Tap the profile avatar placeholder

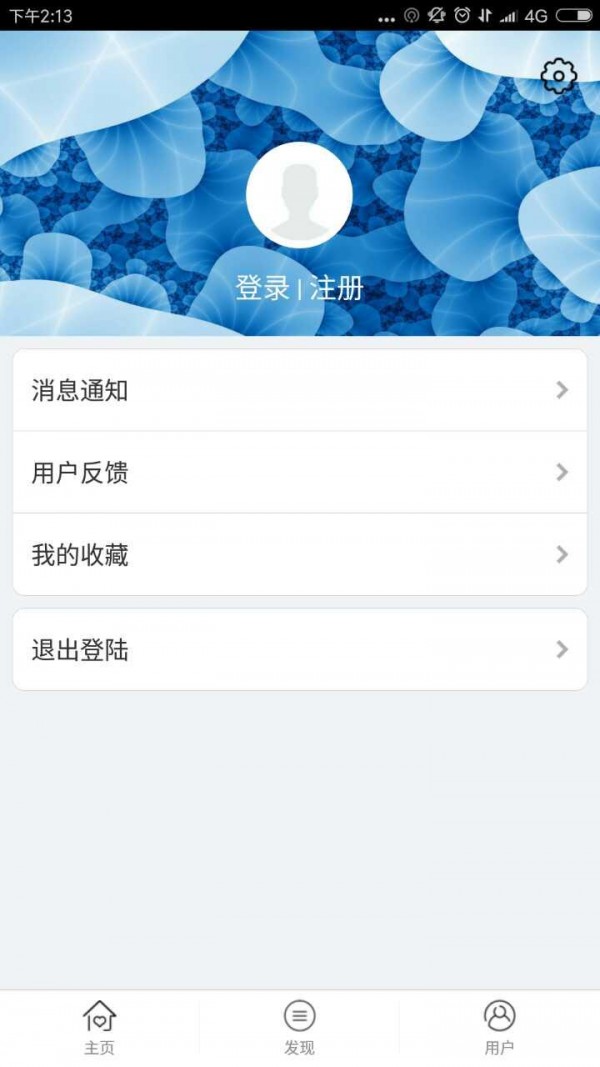(x=299, y=195)
